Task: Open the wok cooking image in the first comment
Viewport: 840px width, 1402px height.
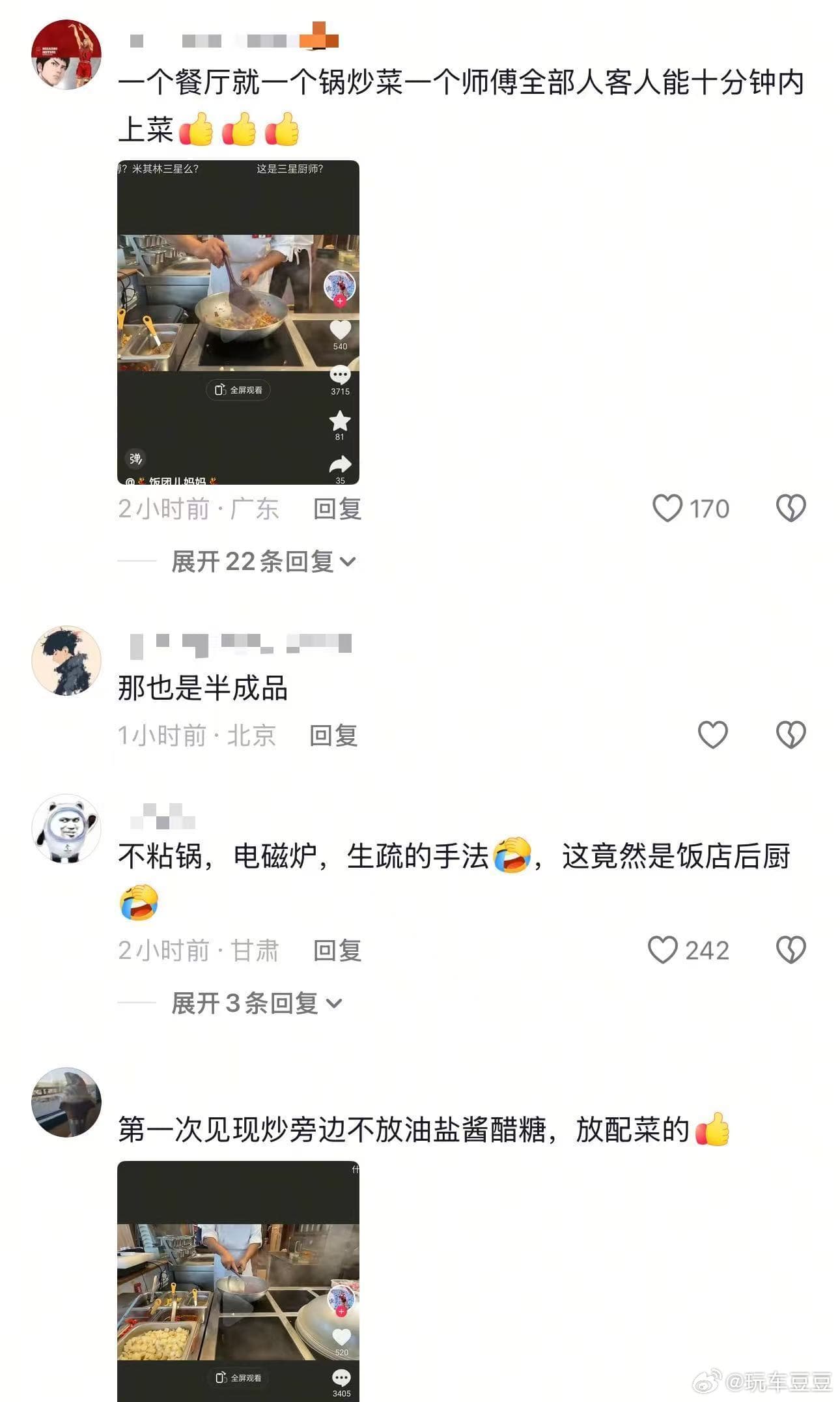Action: tap(238, 322)
